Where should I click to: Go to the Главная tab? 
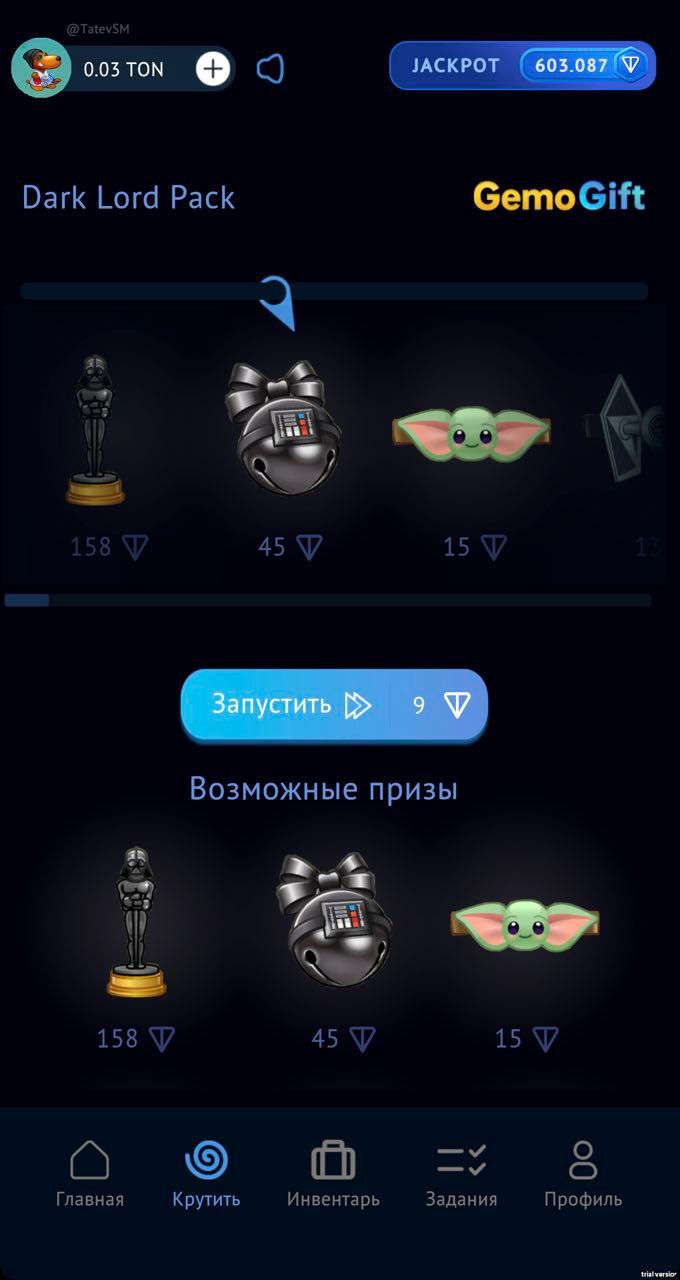coord(90,1175)
